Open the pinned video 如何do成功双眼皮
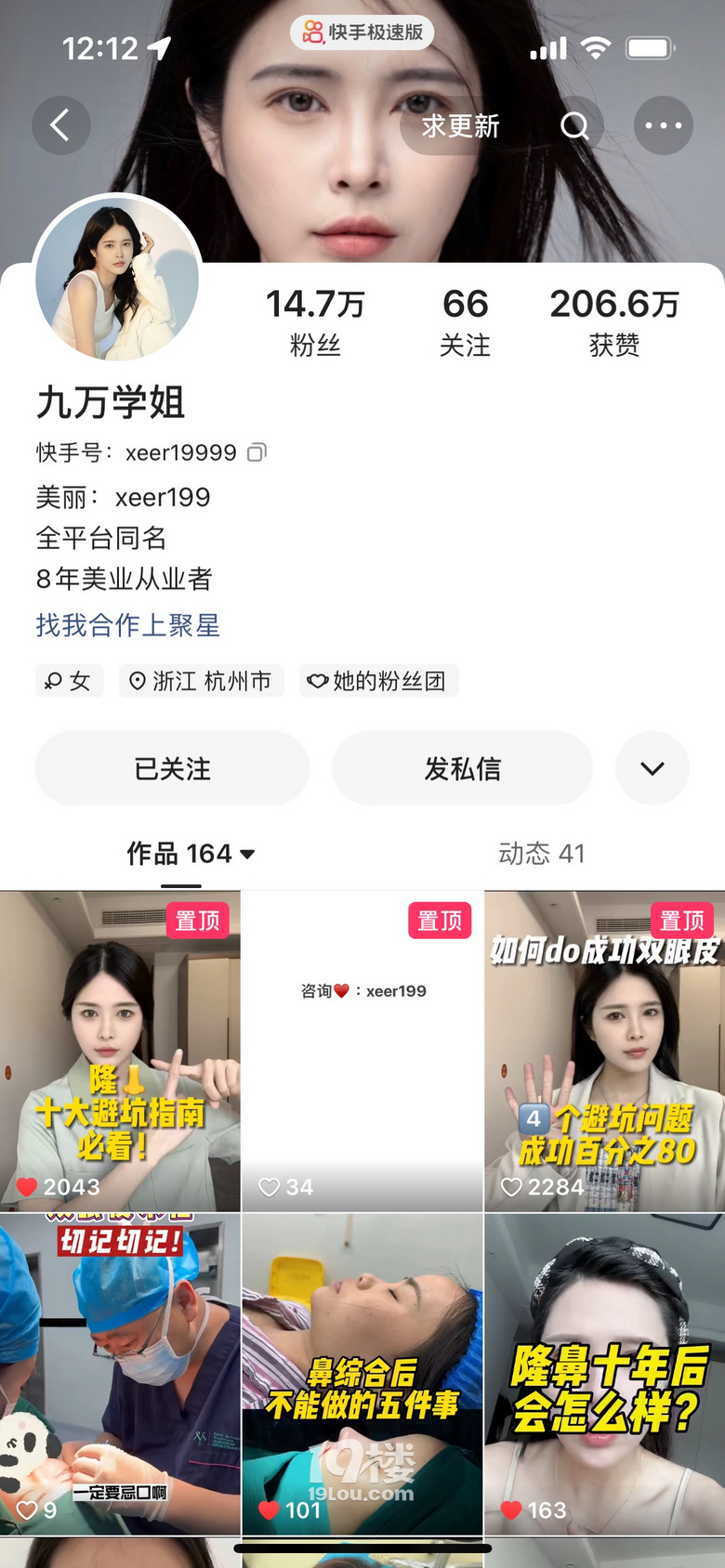Image resolution: width=725 pixels, height=1568 pixels. [604, 1050]
